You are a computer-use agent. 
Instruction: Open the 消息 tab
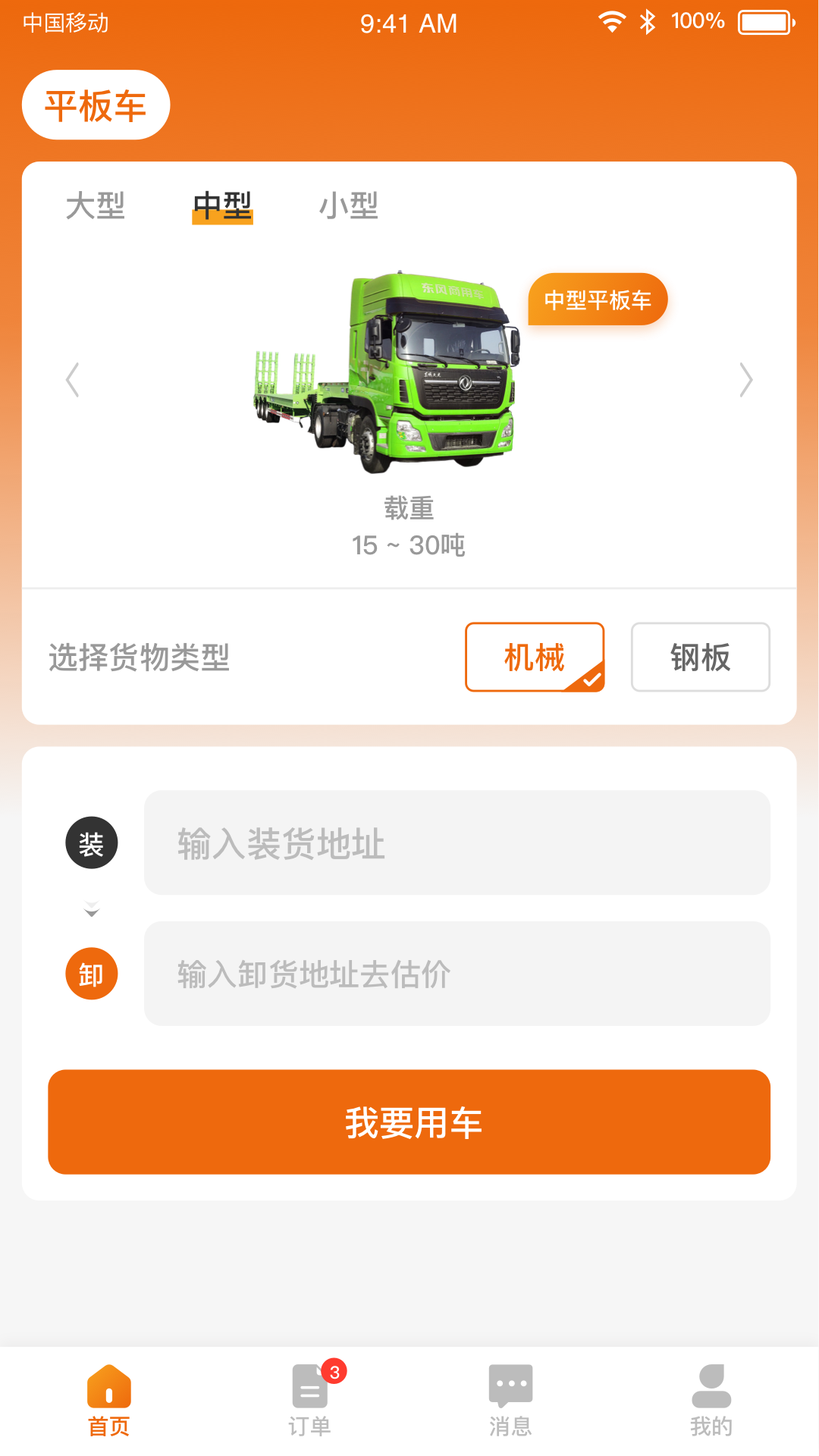pyautogui.click(x=510, y=1401)
